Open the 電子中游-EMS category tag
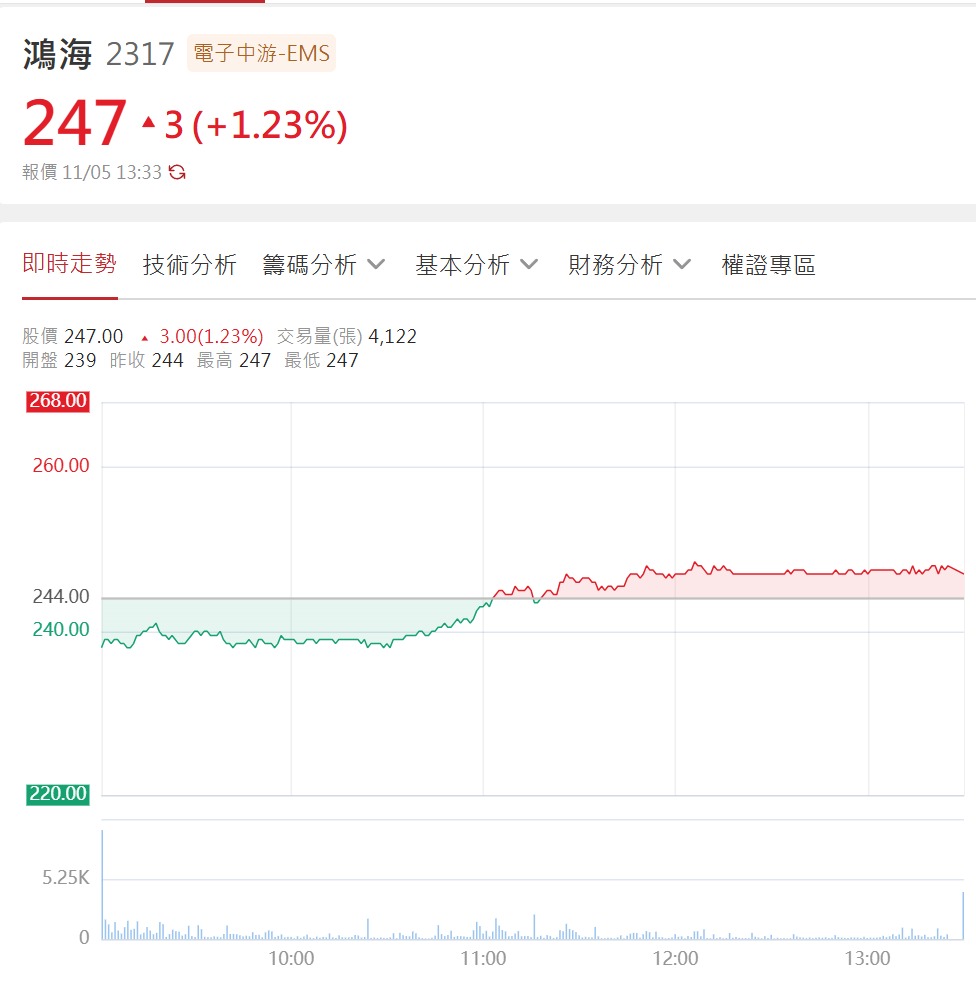The height and width of the screenshot is (993, 976). [261, 53]
